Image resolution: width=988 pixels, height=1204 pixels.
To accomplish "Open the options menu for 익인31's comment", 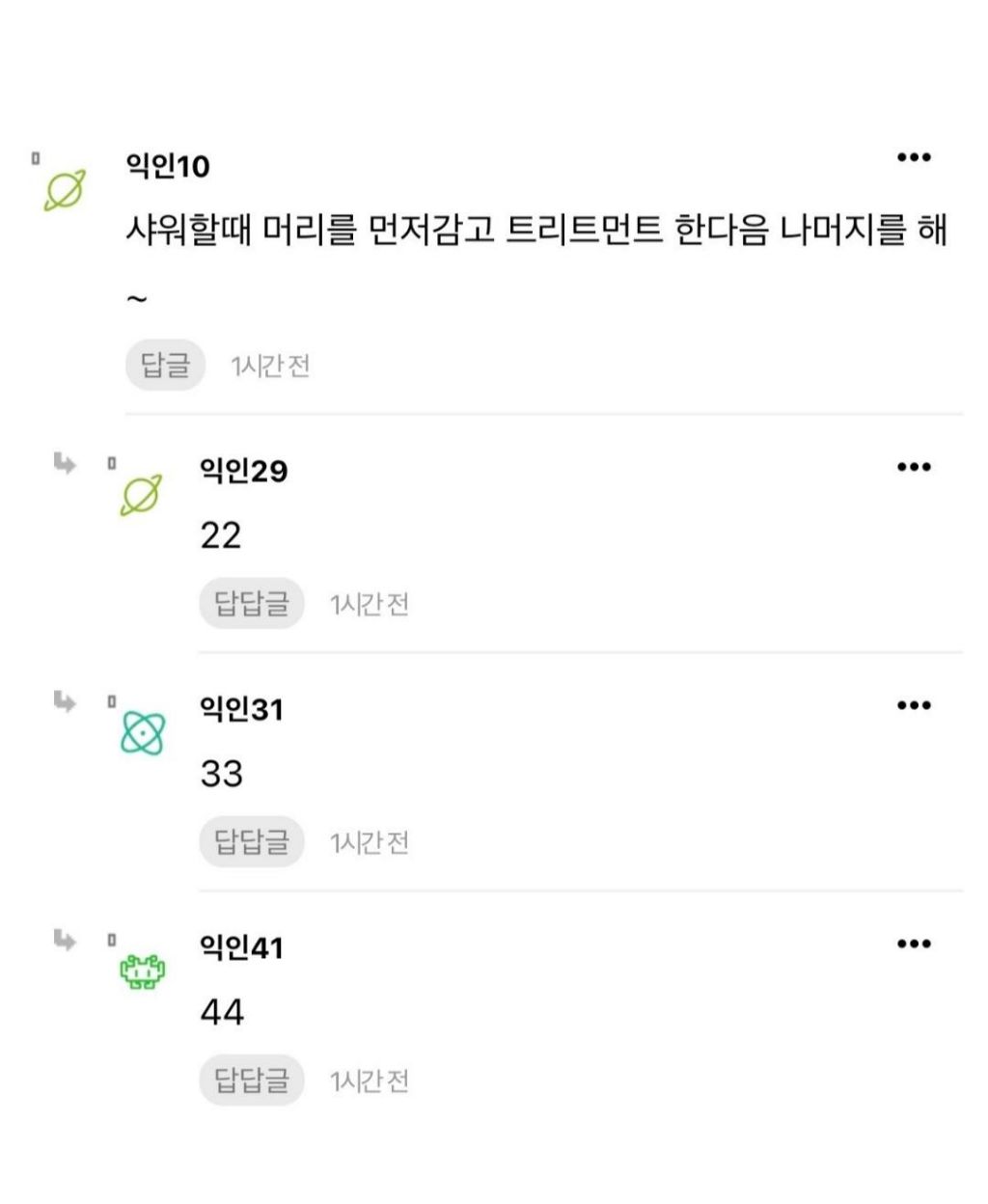I will coord(912,705).
